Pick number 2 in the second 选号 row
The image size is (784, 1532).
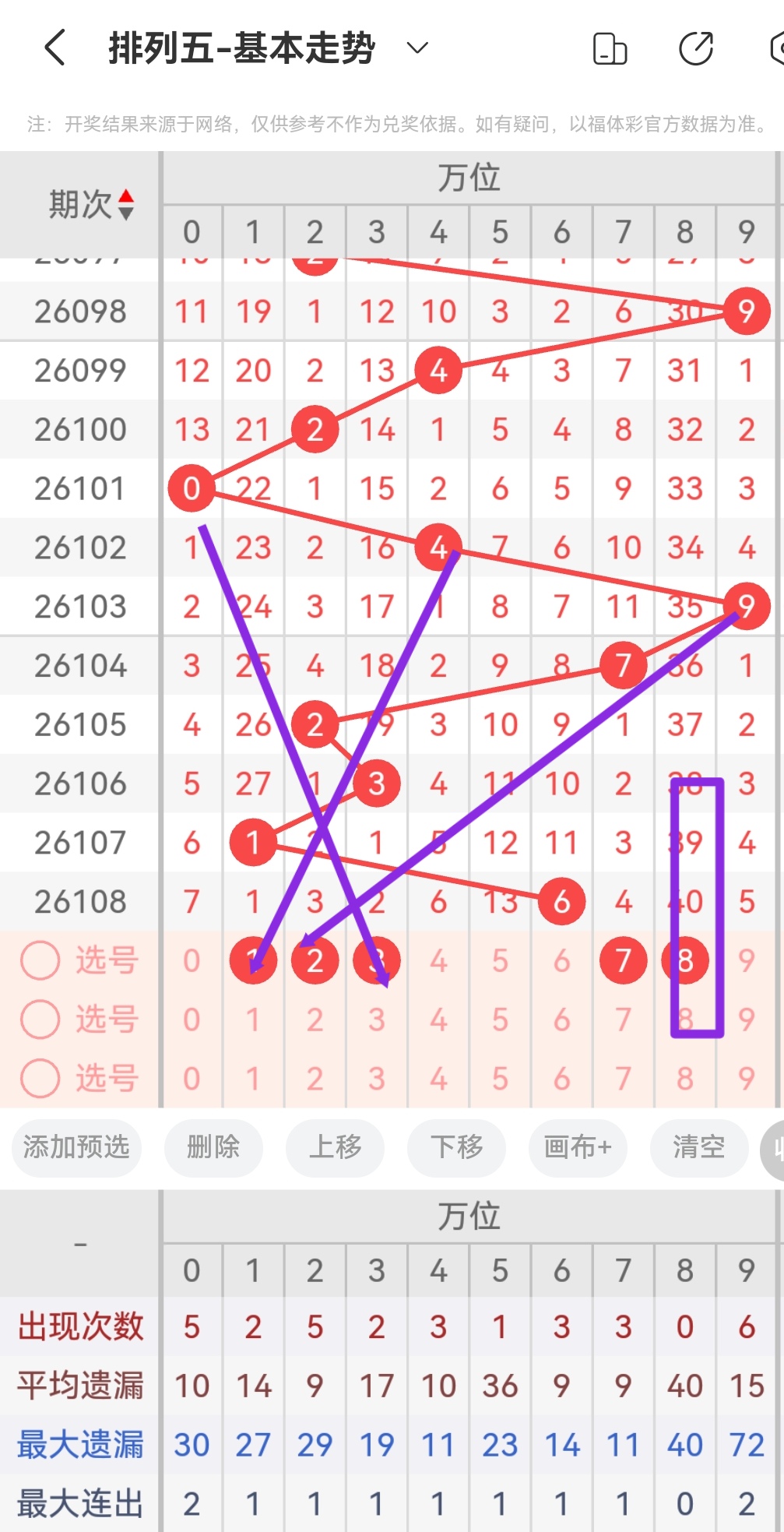point(315,1019)
